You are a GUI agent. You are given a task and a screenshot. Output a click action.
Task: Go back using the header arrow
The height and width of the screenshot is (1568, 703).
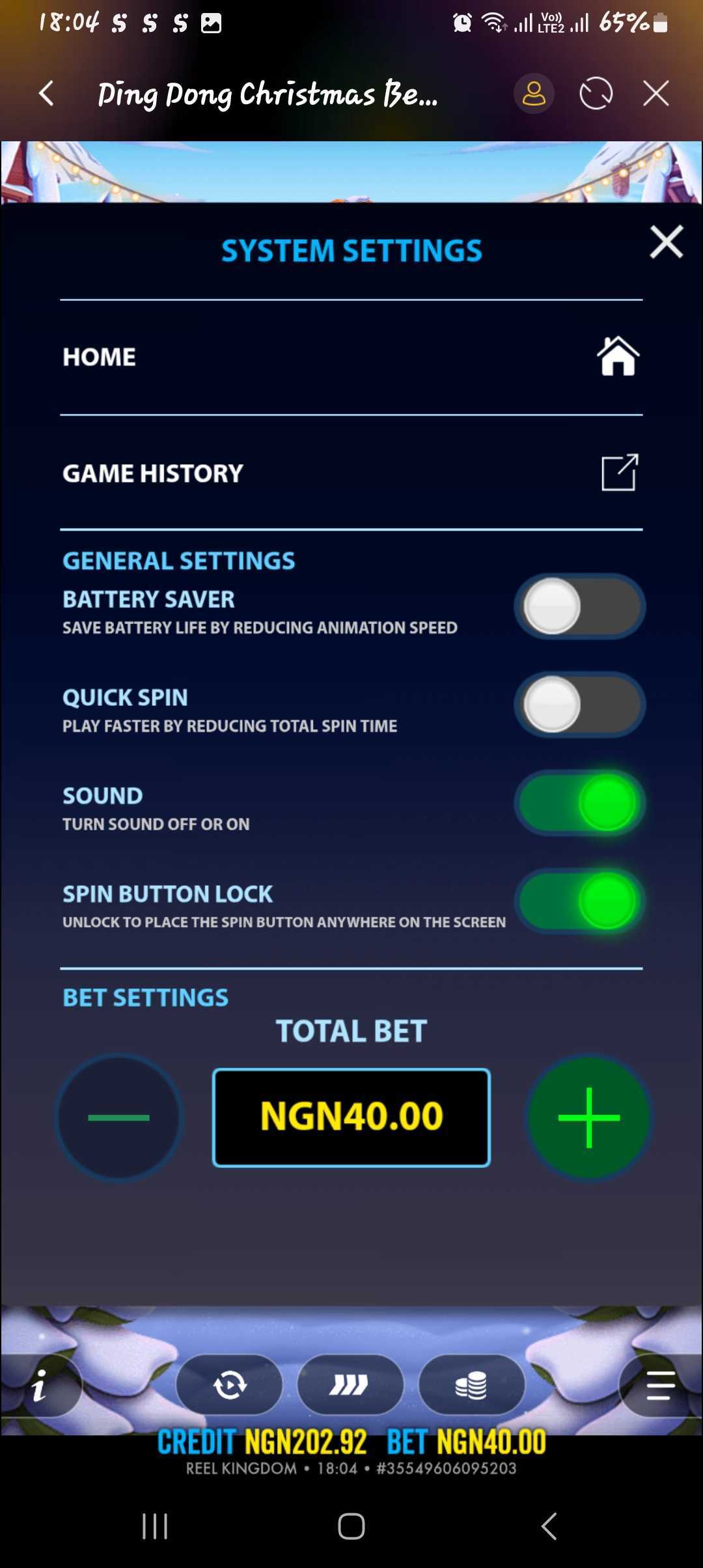pos(46,94)
